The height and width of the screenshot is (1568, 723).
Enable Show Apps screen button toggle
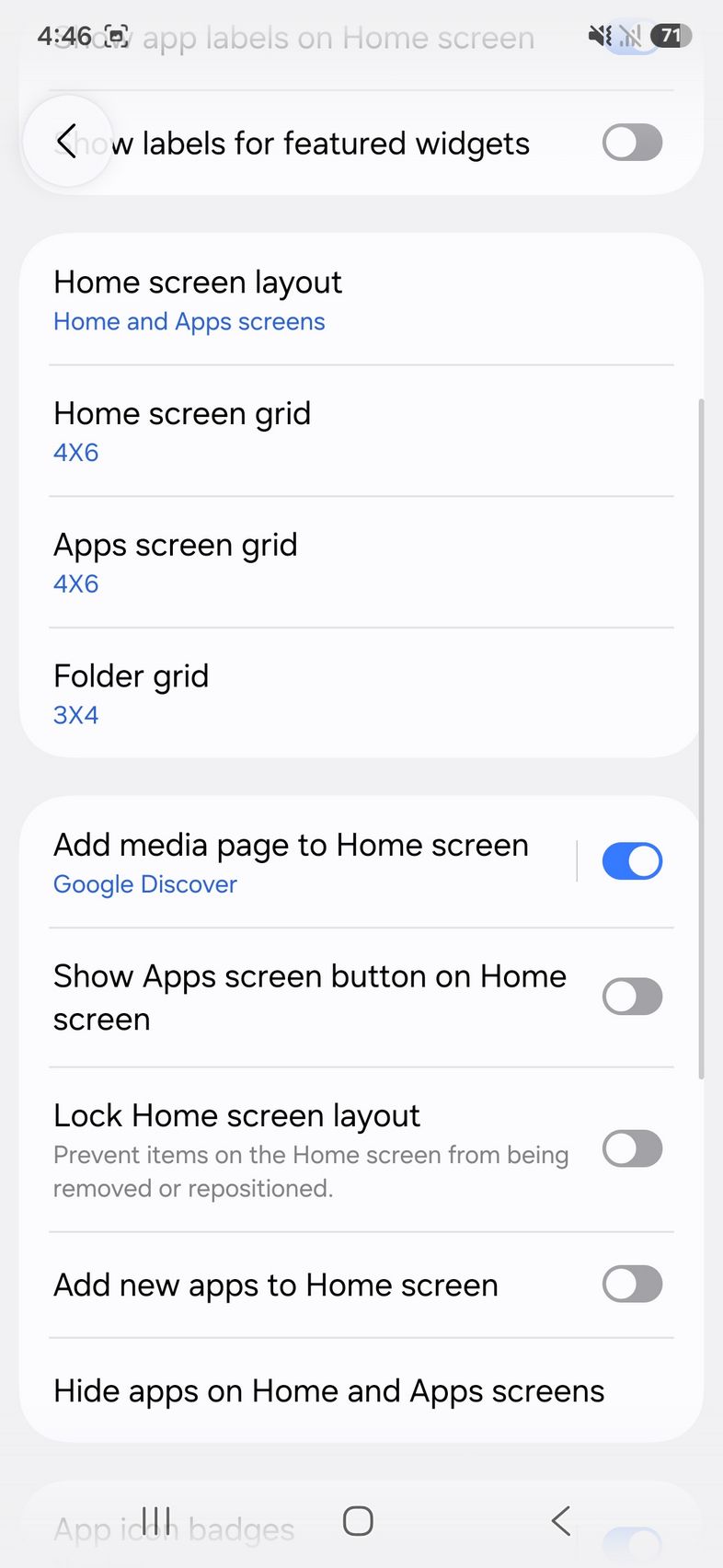pos(632,997)
